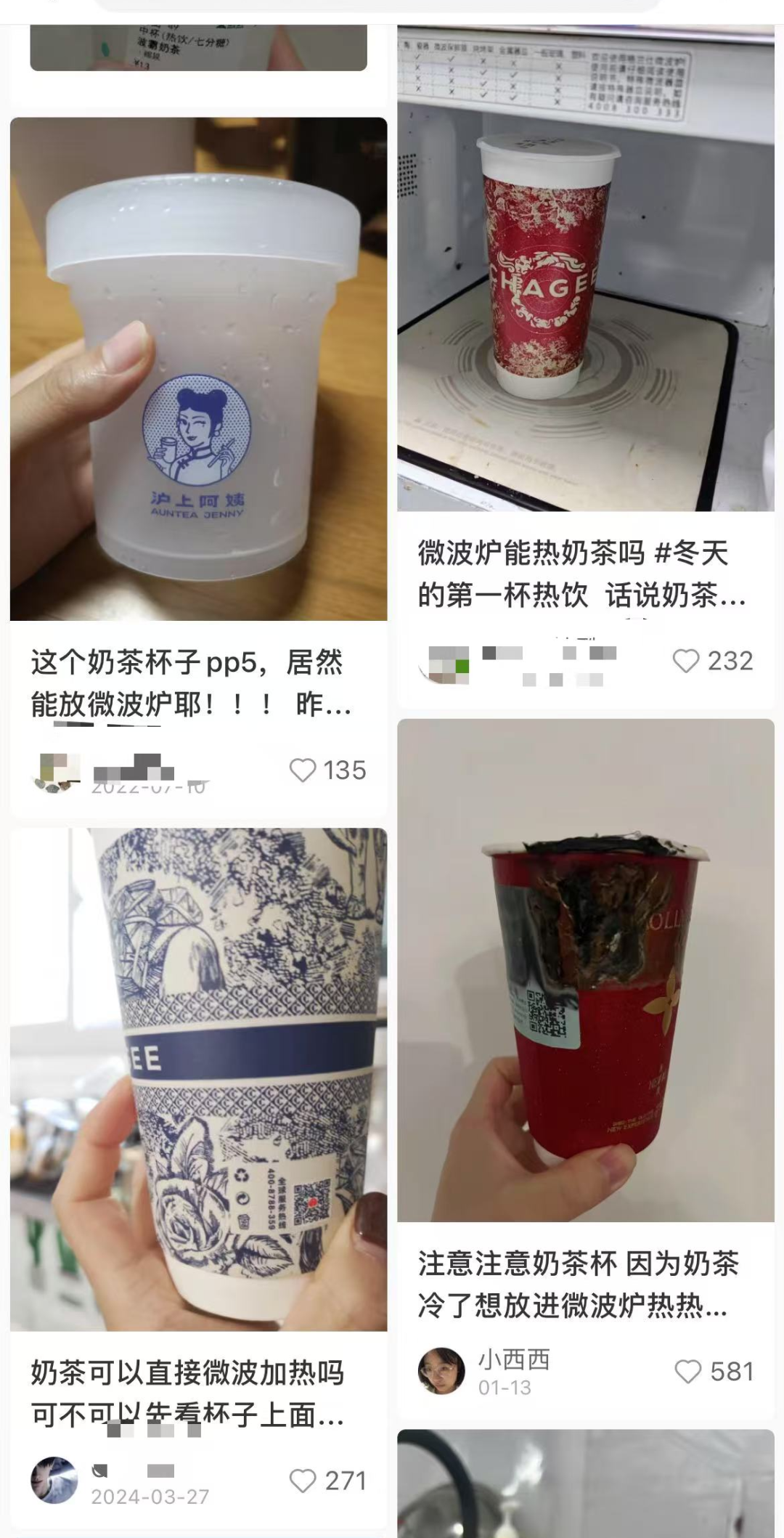Image resolution: width=784 pixels, height=1538 pixels.
Task: Like the post with 271 likes
Action: (303, 1481)
